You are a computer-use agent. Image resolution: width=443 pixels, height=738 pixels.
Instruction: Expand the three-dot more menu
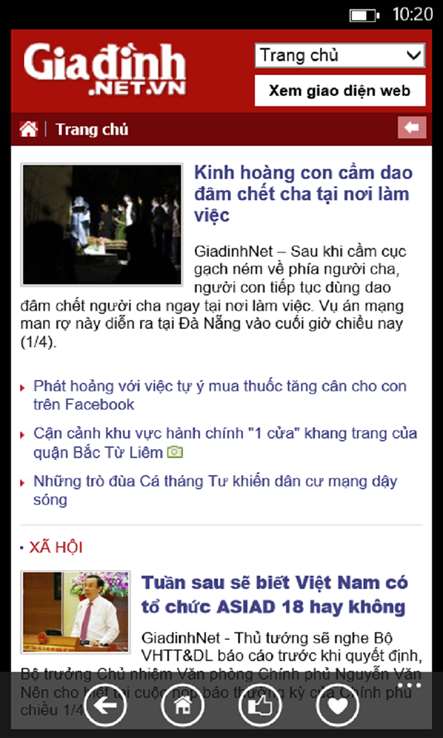coord(409,685)
